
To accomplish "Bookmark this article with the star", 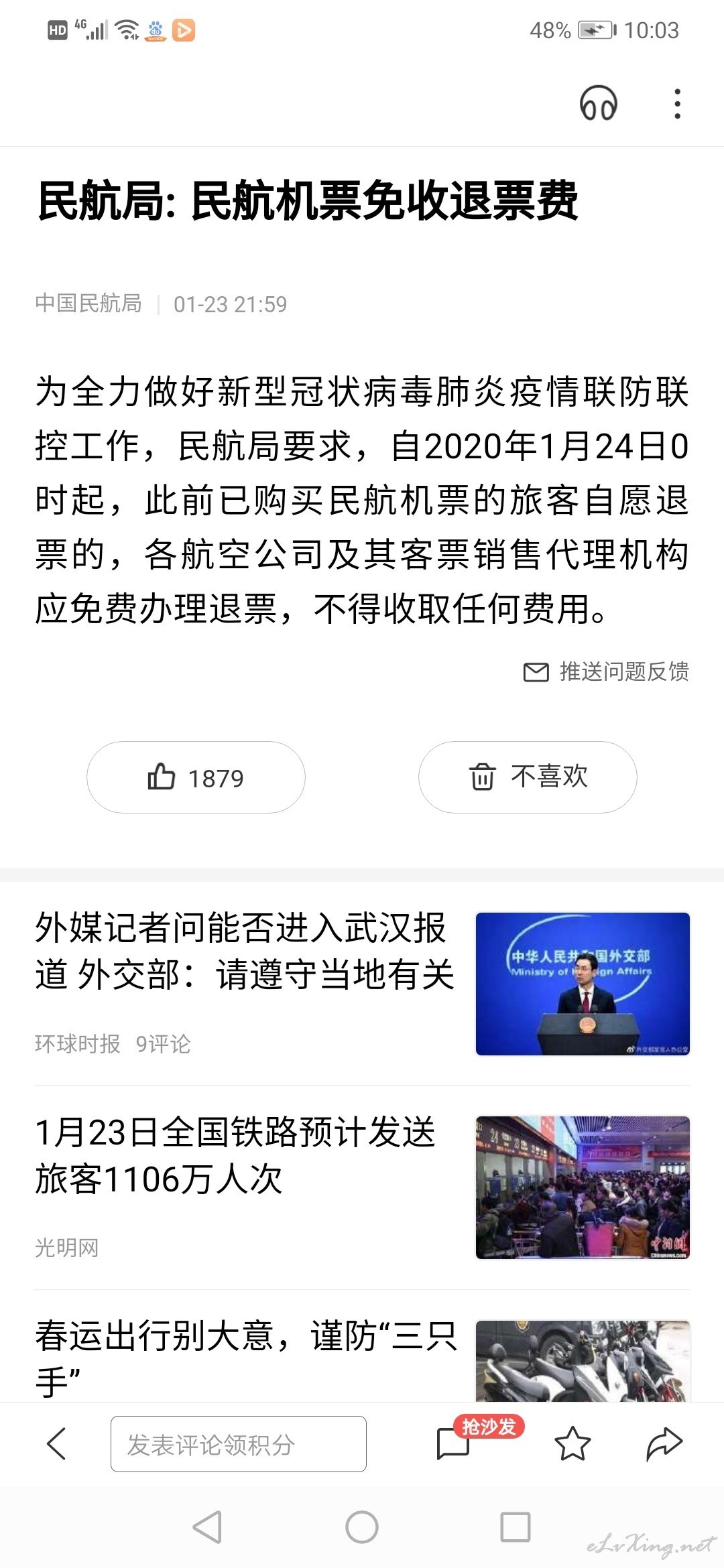I will pos(572,1443).
